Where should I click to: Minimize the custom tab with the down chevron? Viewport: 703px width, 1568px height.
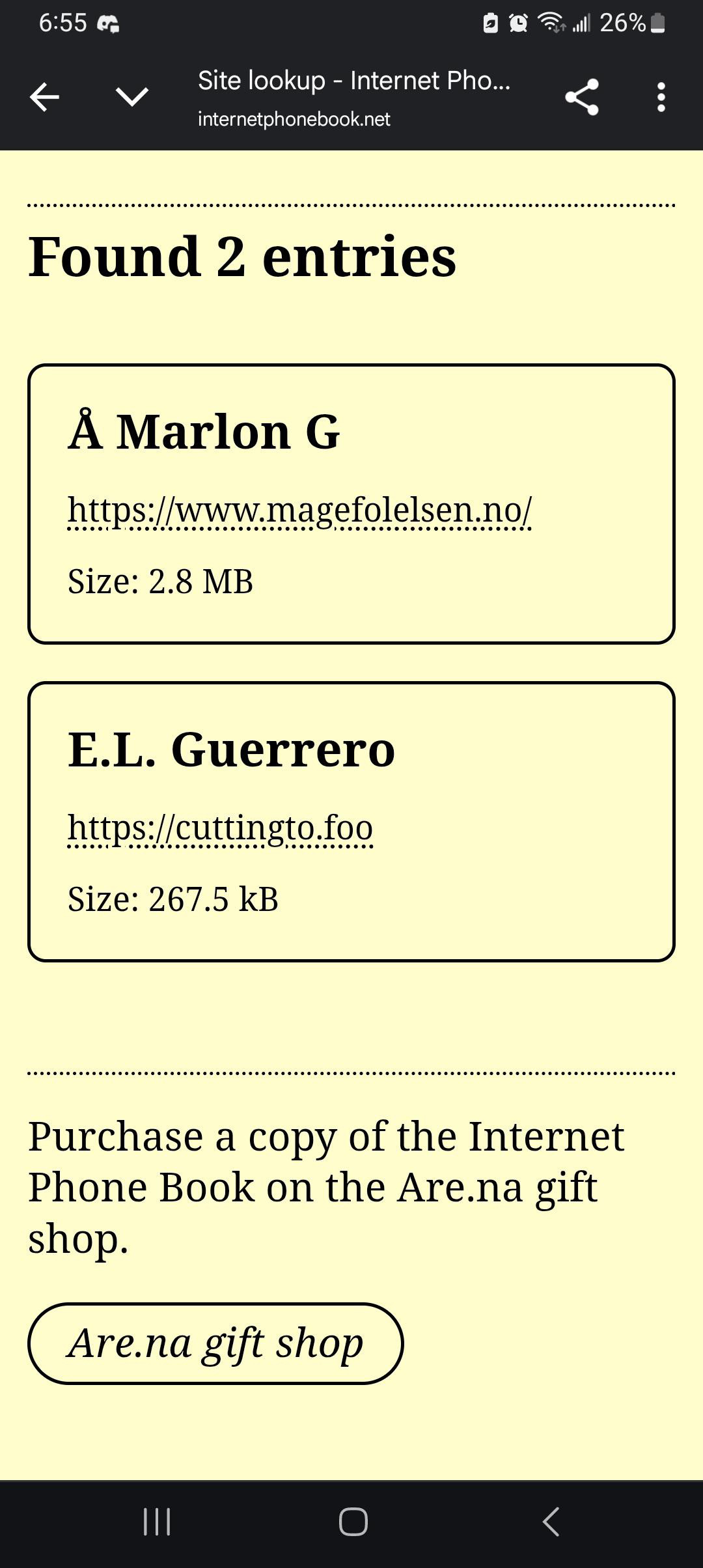point(132,98)
